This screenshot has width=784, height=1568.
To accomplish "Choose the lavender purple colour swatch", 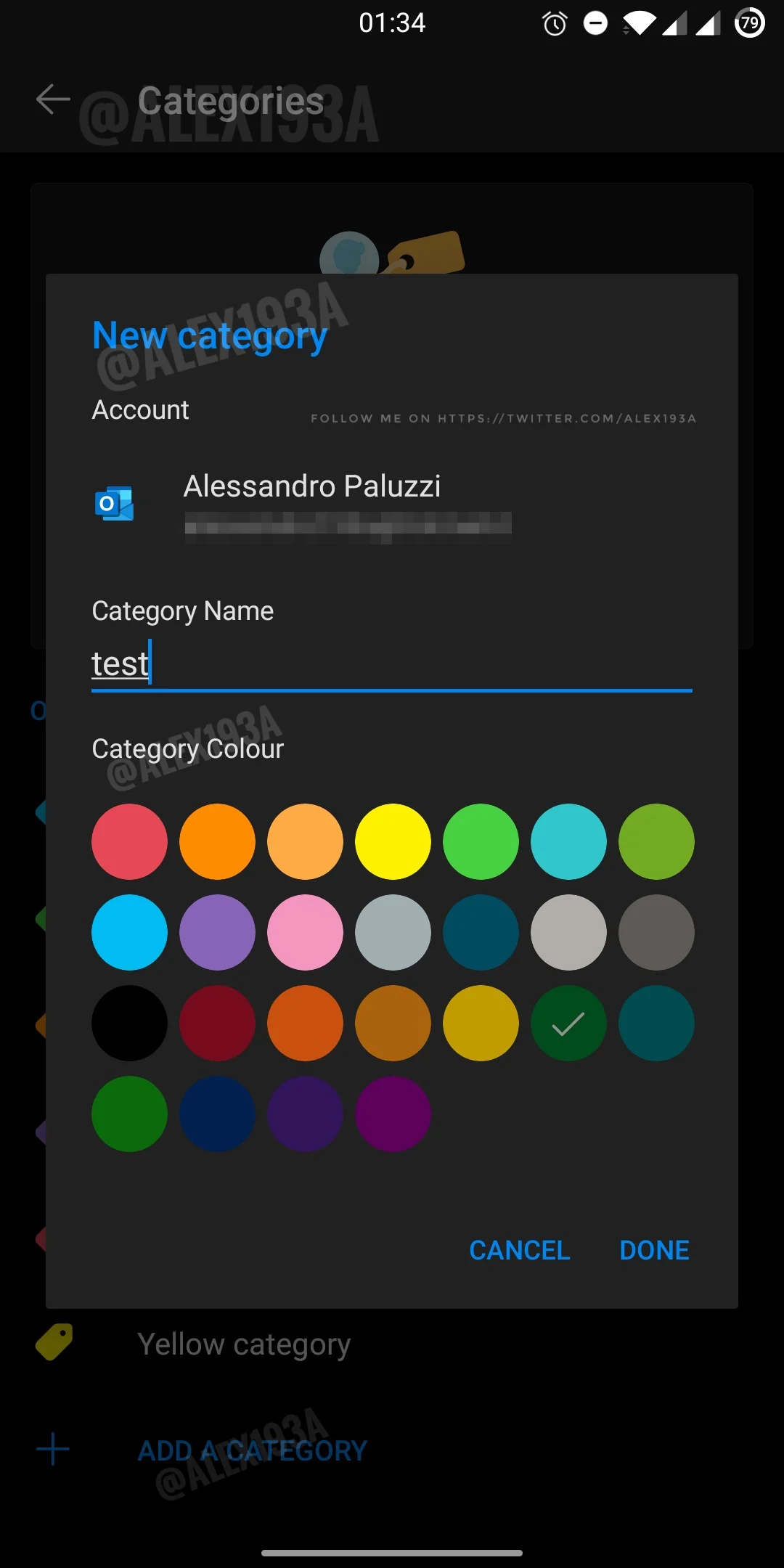I will click(217, 932).
